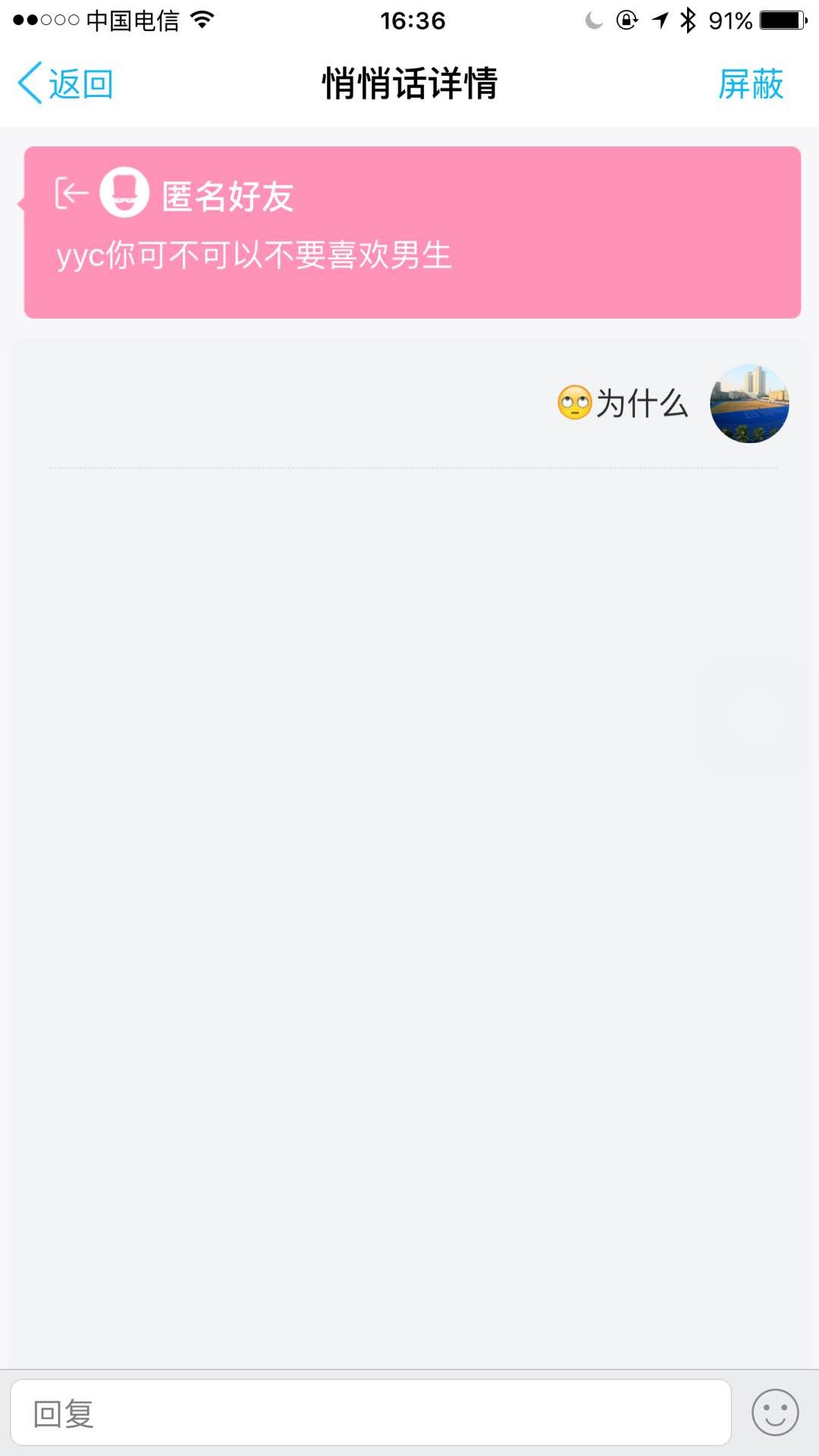Go back using the 返回 button
819x1456 pixels.
click(x=67, y=83)
